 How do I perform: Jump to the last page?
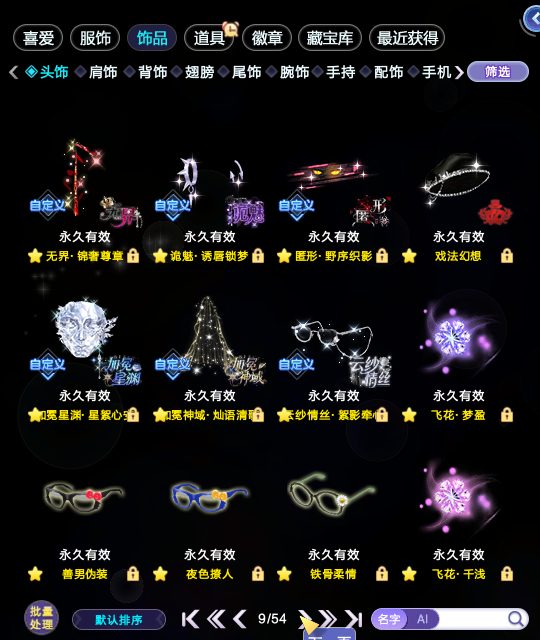[353, 619]
